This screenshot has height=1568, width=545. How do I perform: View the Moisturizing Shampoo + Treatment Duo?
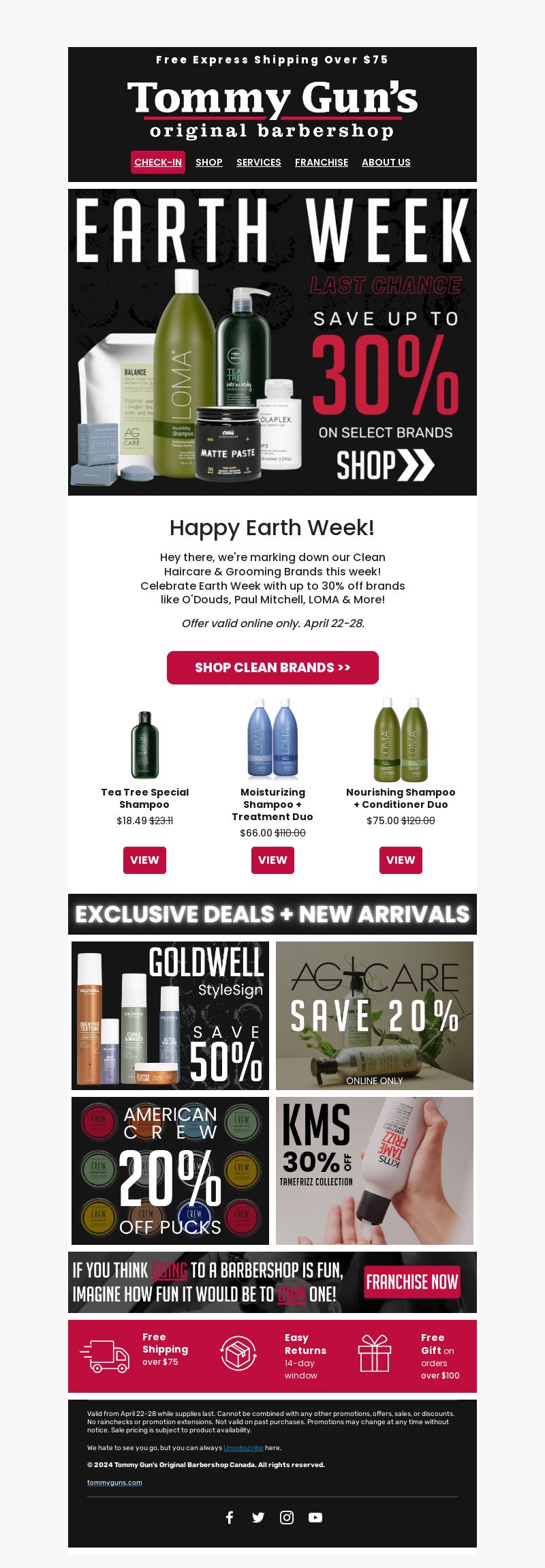272,860
